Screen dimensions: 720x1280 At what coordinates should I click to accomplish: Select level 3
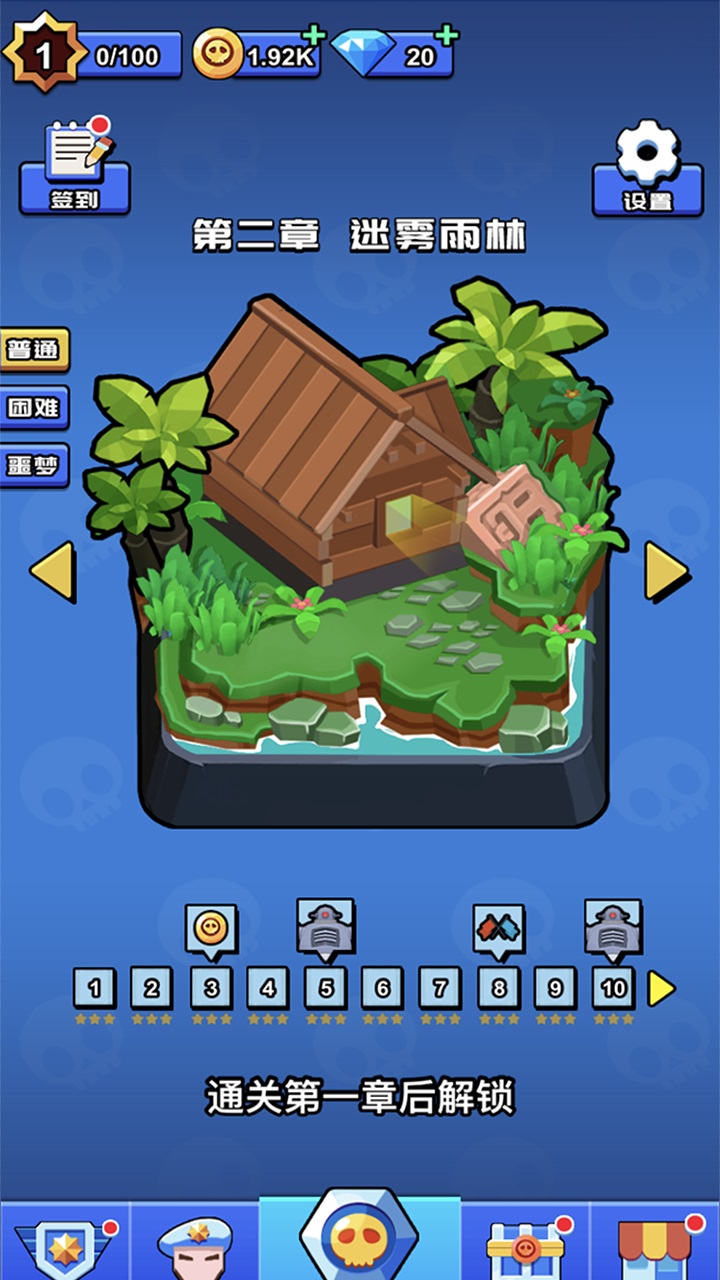pyautogui.click(x=211, y=989)
